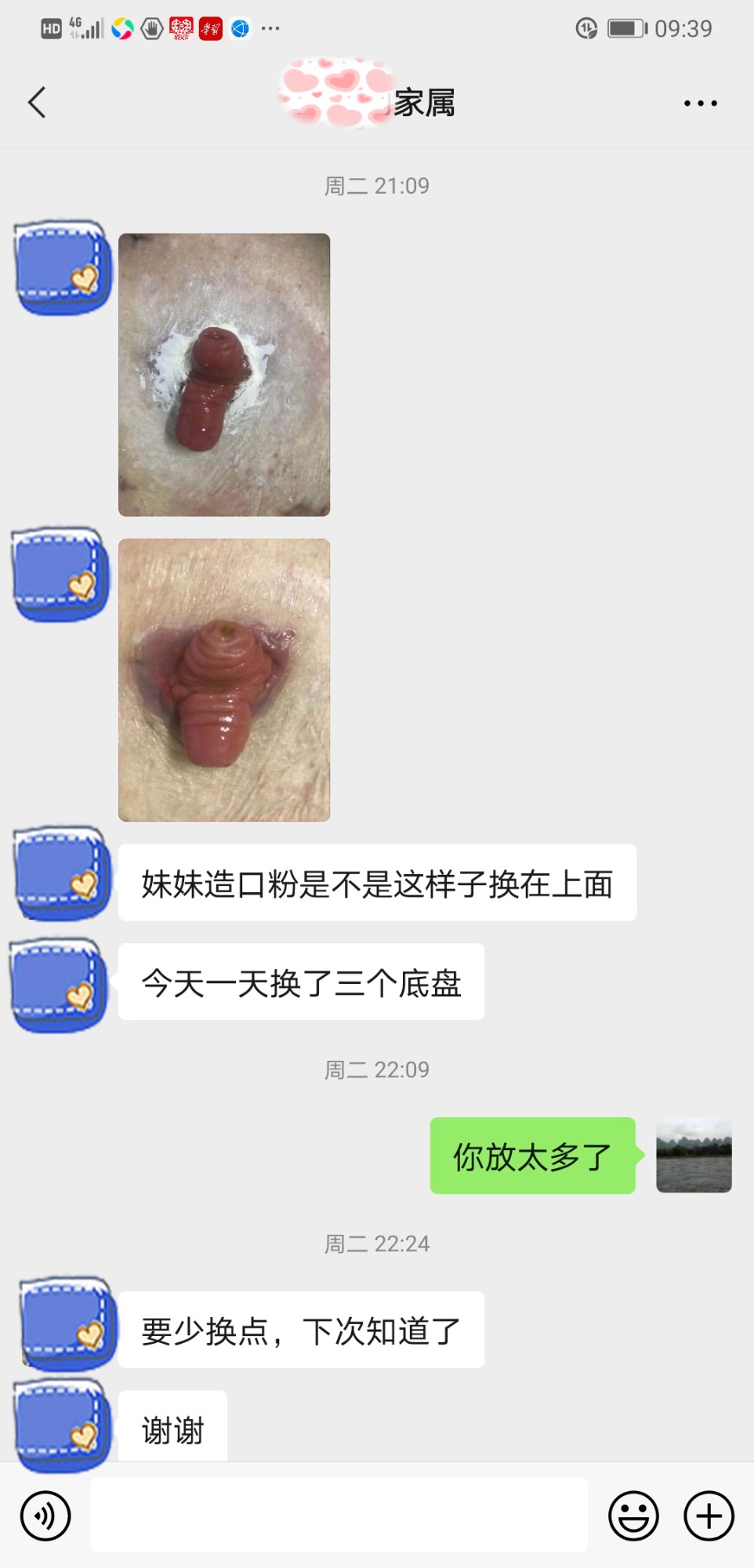This screenshot has width=754, height=1568.
Task: Go back to the chat list
Action: point(37,103)
